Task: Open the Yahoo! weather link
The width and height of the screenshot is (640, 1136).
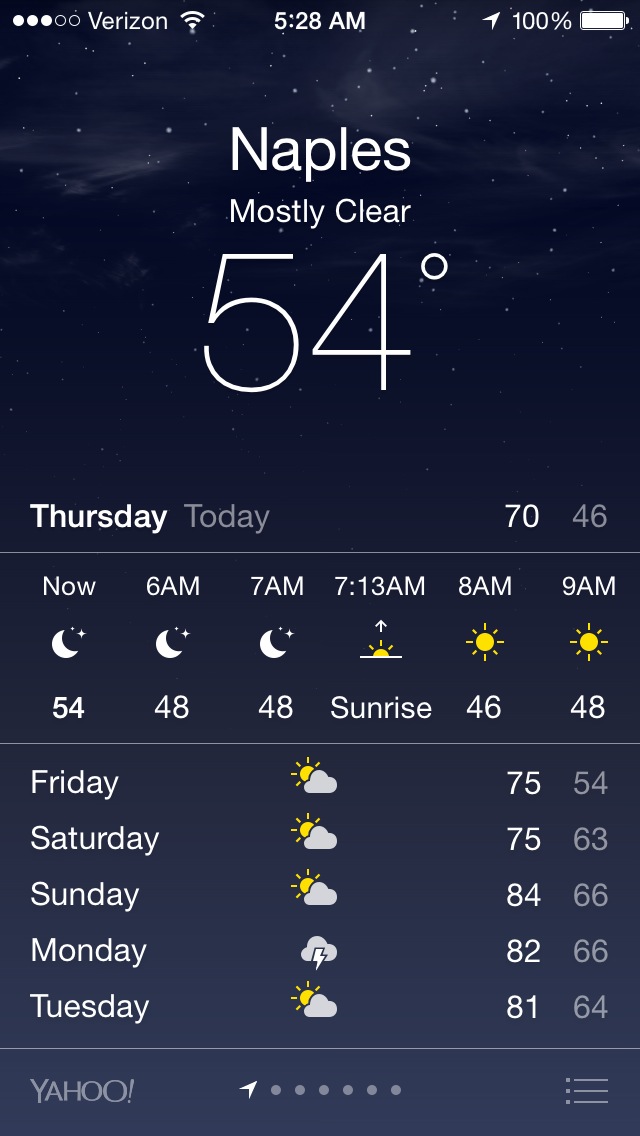Action: [x=81, y=1090]
